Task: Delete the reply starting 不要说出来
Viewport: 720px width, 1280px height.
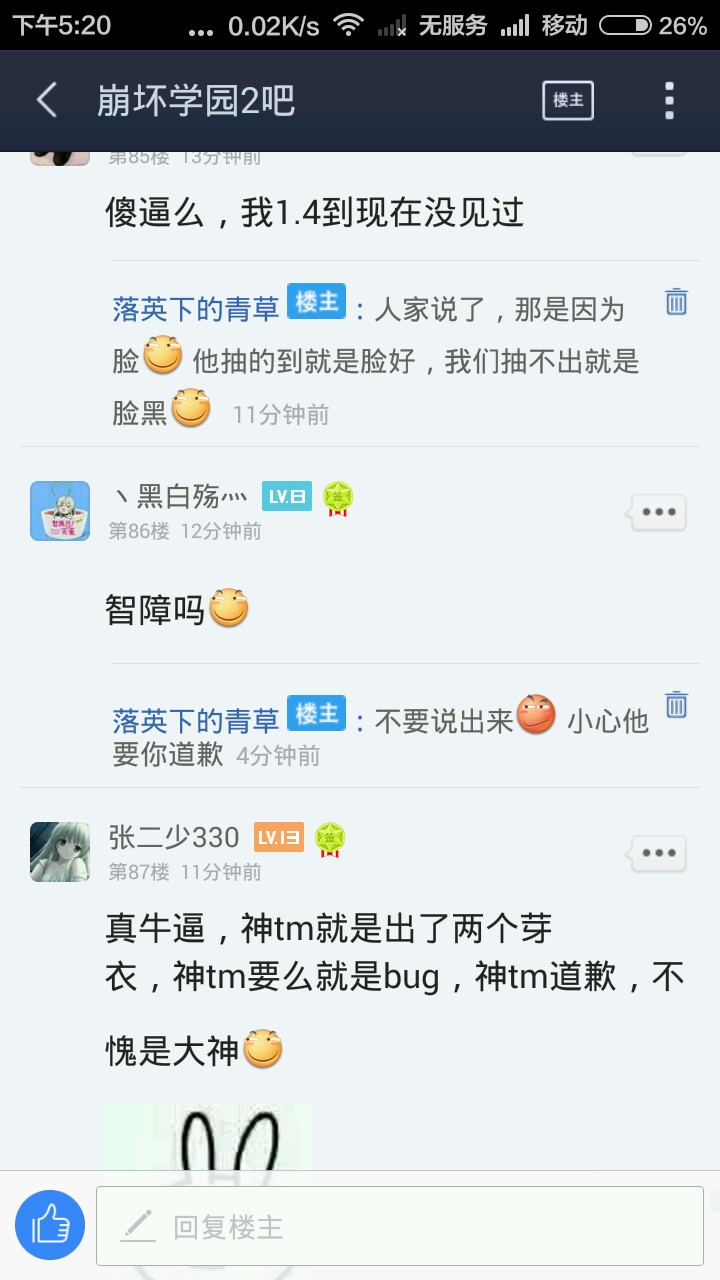Action: (x=676, y=704)
